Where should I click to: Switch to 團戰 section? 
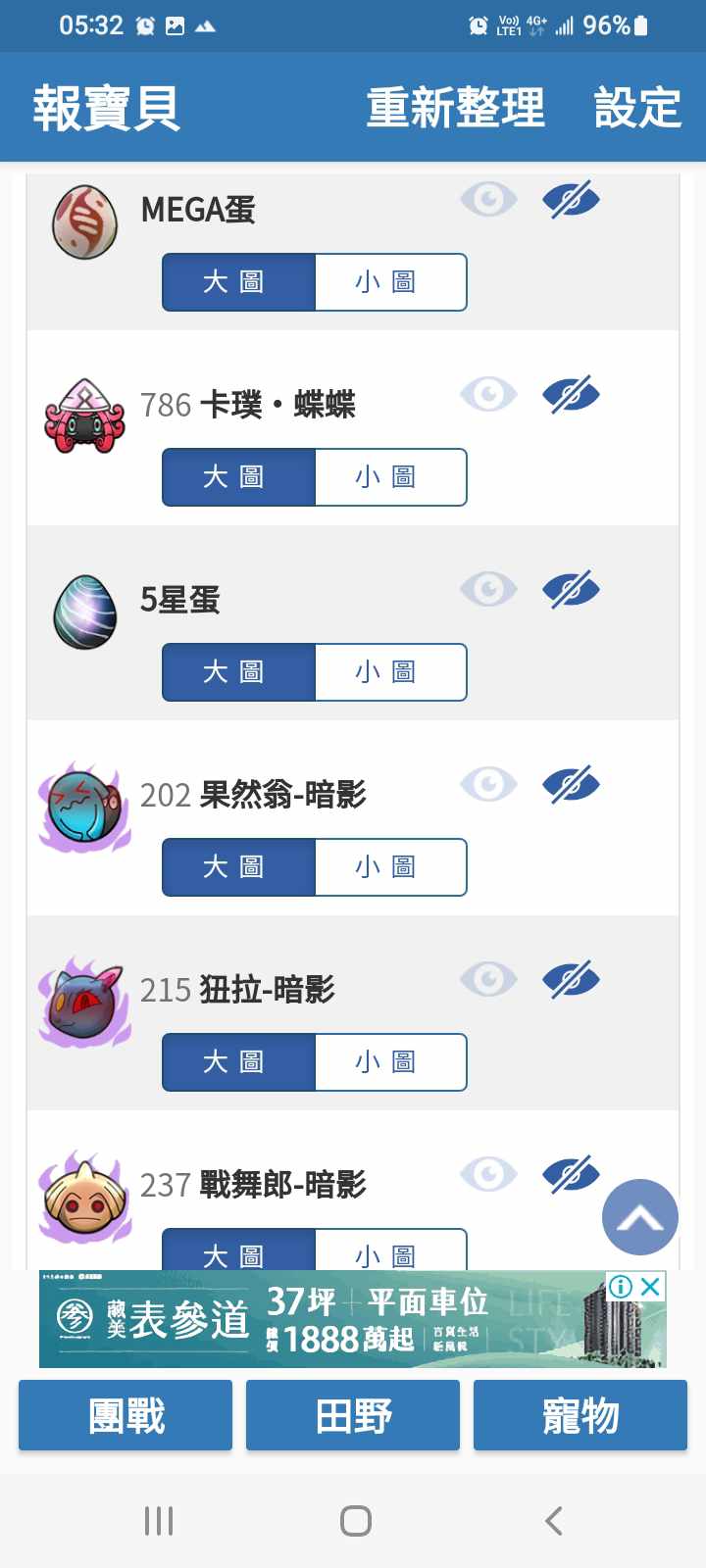click(126, 1415)
